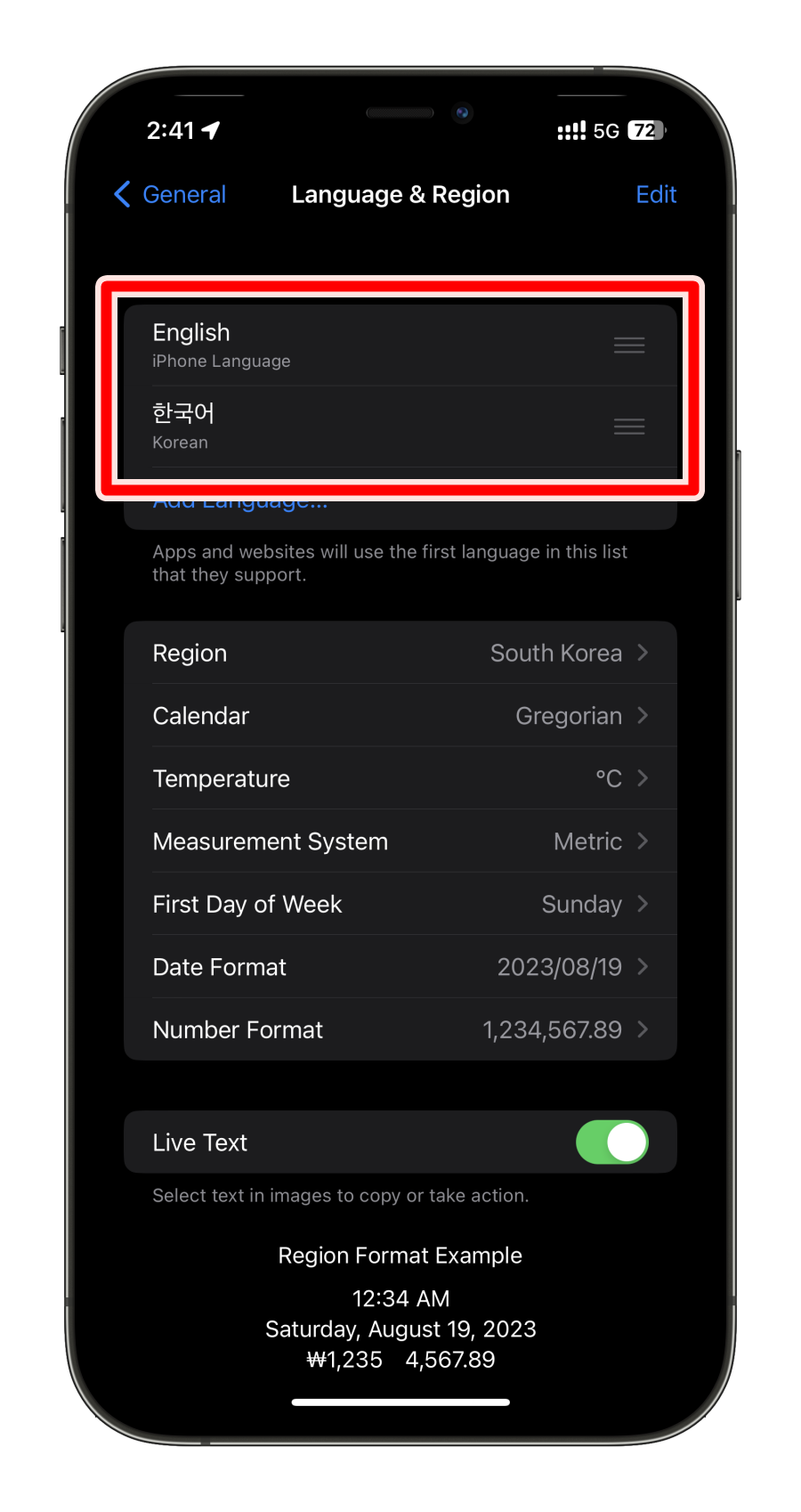Open Date Format options

[x=400, y=967]
